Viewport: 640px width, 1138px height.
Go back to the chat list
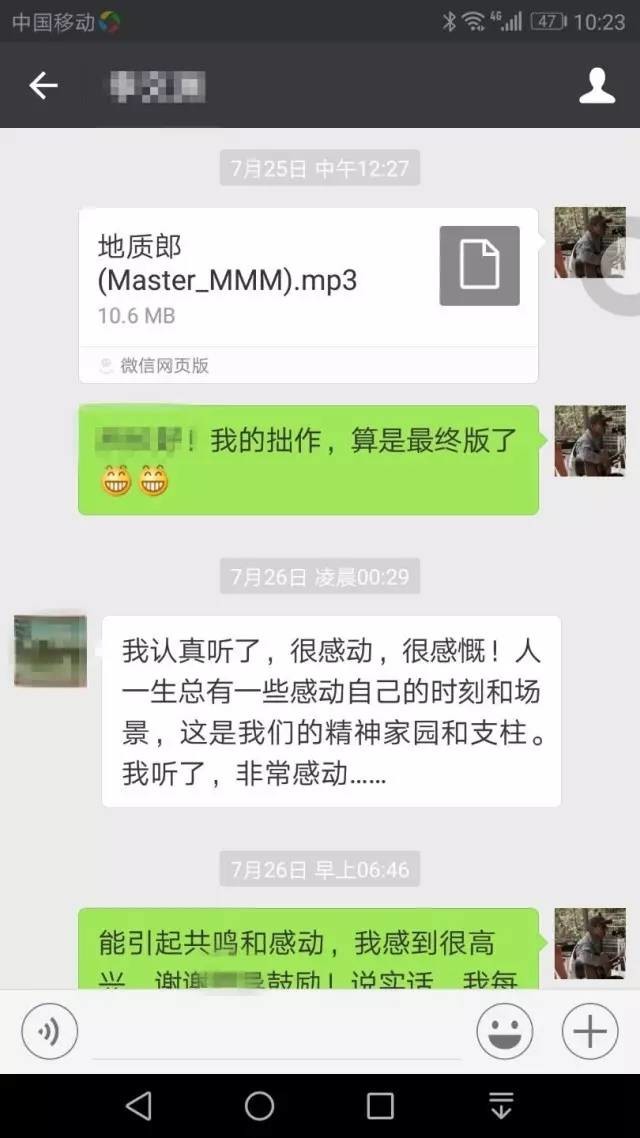[43, 86]
